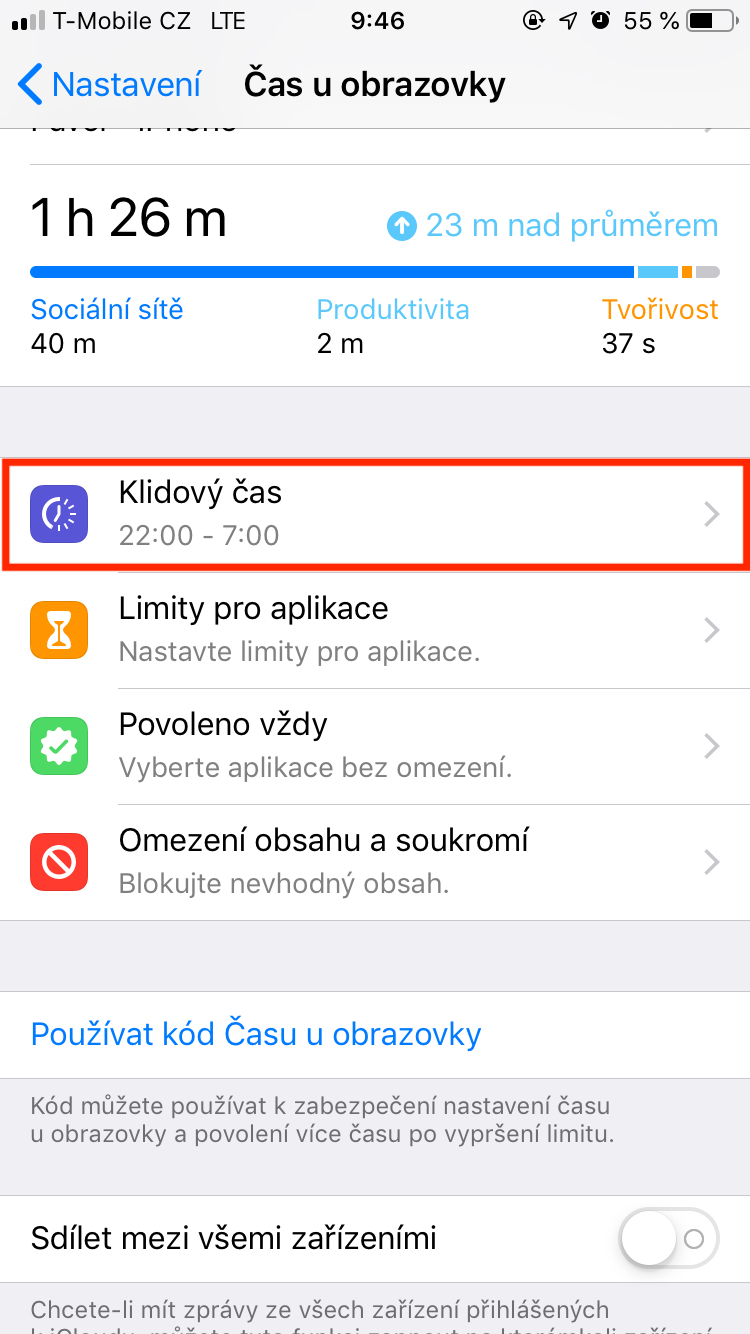Go back to Nastavení

point(110,85)
